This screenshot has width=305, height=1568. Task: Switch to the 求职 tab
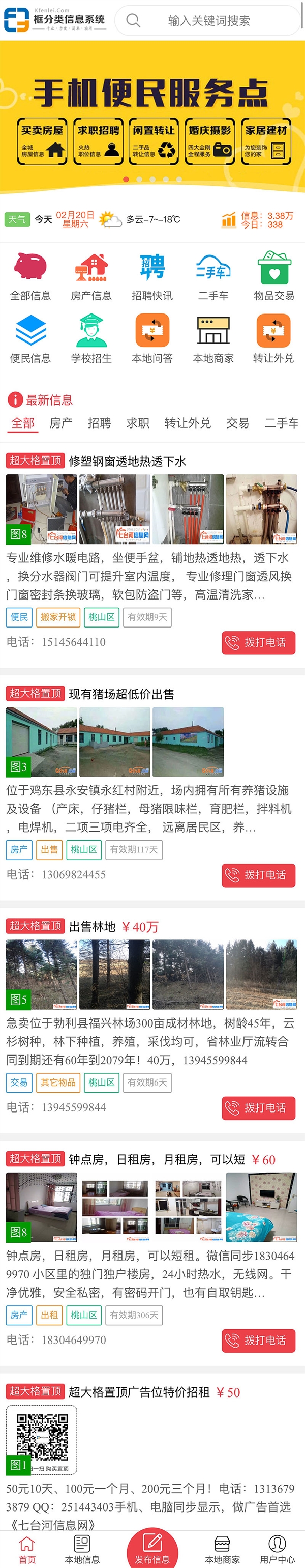click(x=137, y=422)
